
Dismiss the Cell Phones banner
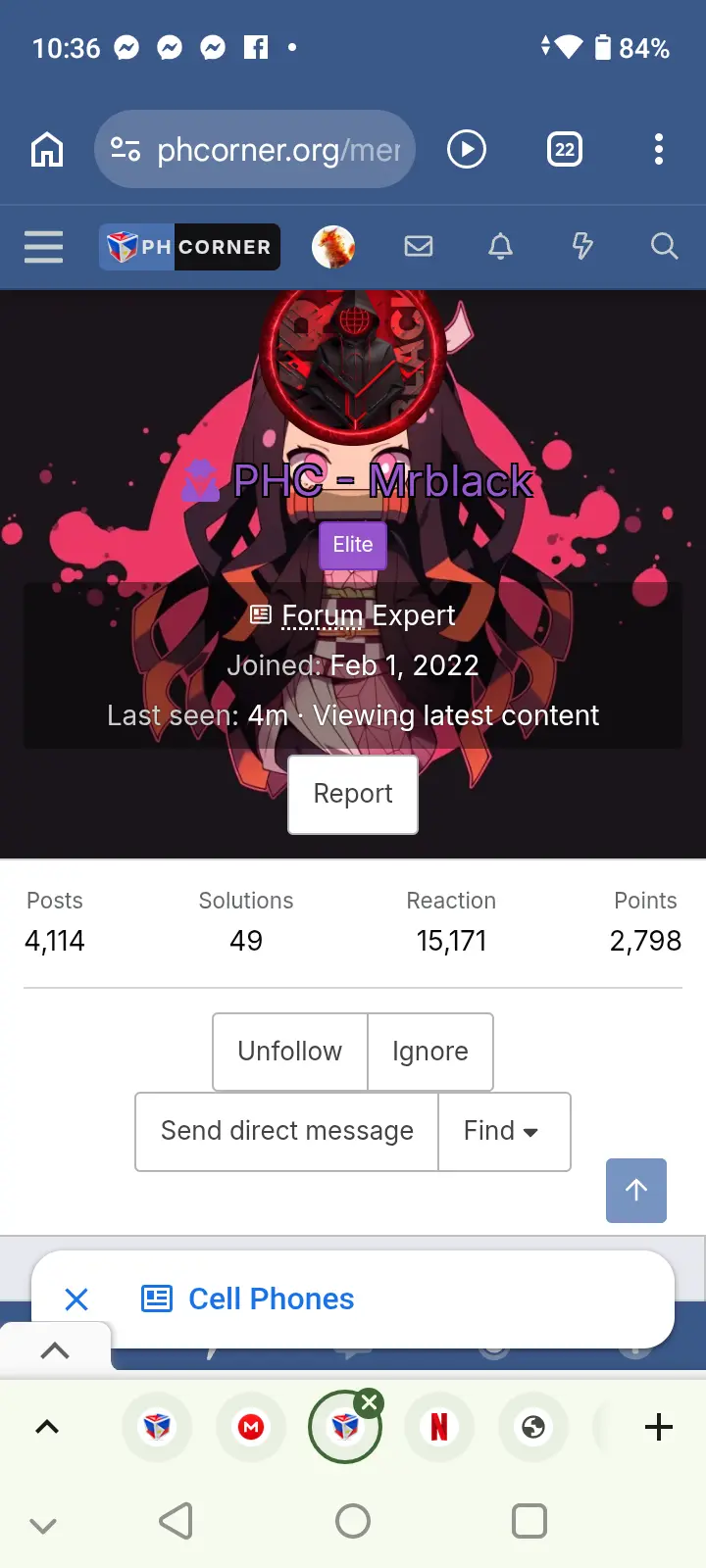[76, 1299]
